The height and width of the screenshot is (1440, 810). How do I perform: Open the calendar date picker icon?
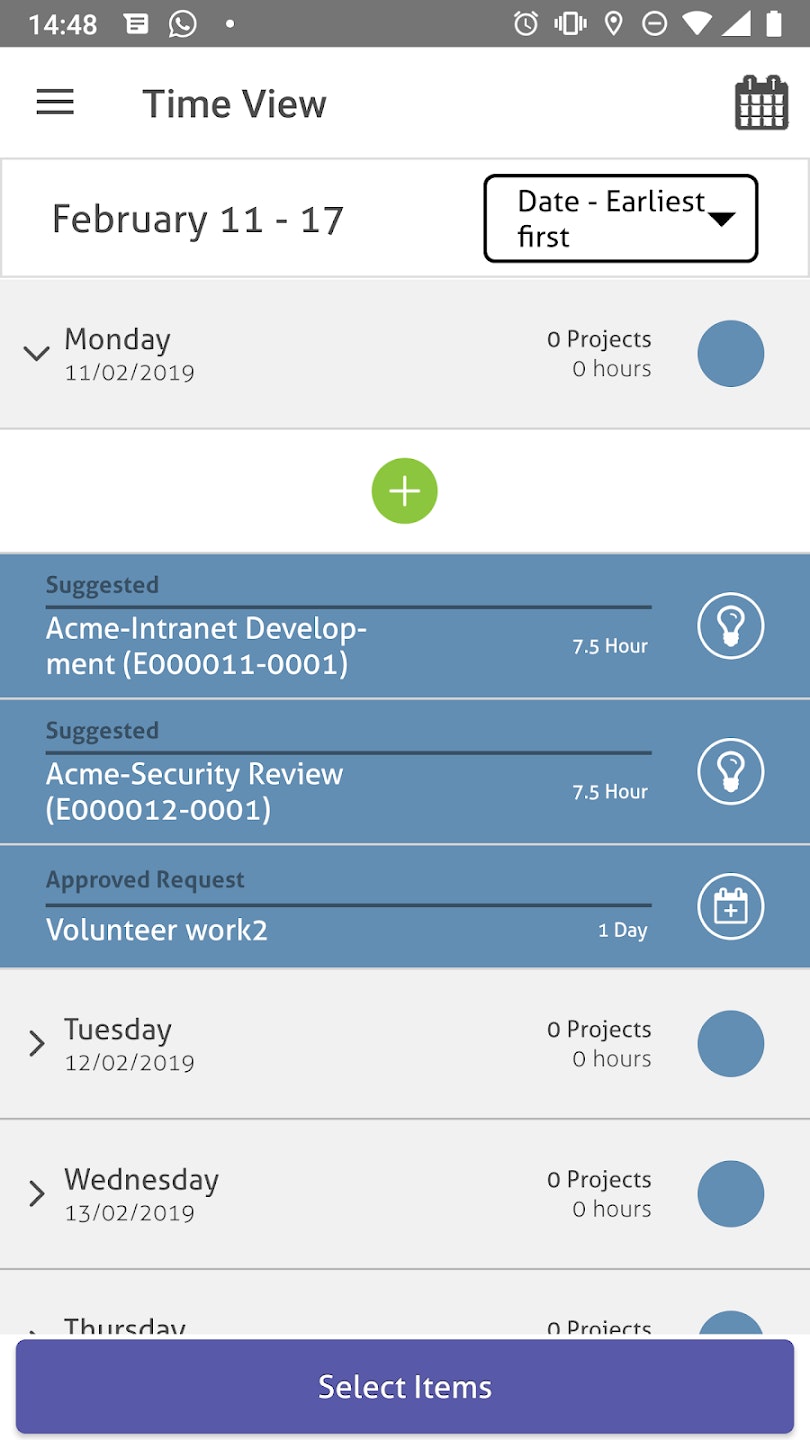point(761,103)
